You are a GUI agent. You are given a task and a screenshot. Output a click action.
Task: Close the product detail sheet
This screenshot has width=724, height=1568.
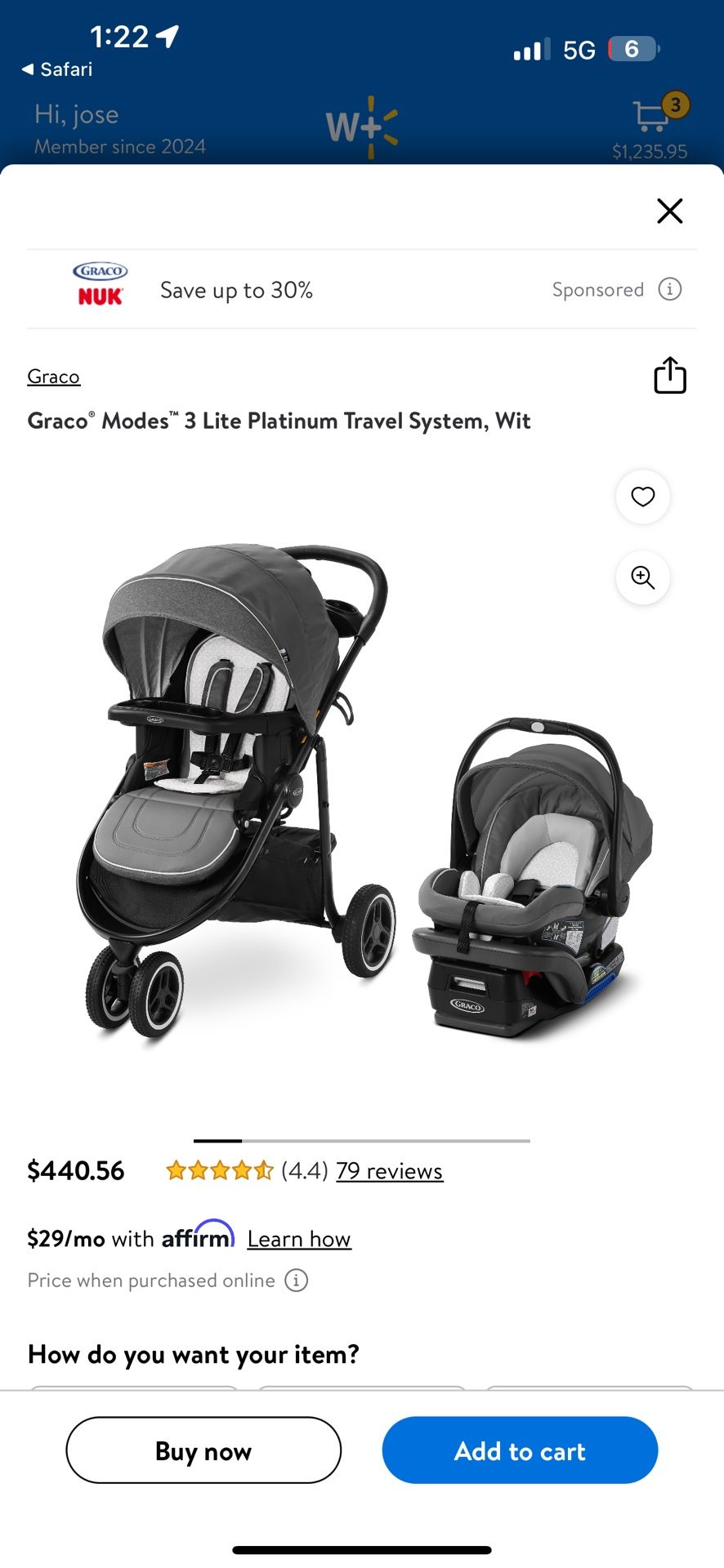pos(669,211)
